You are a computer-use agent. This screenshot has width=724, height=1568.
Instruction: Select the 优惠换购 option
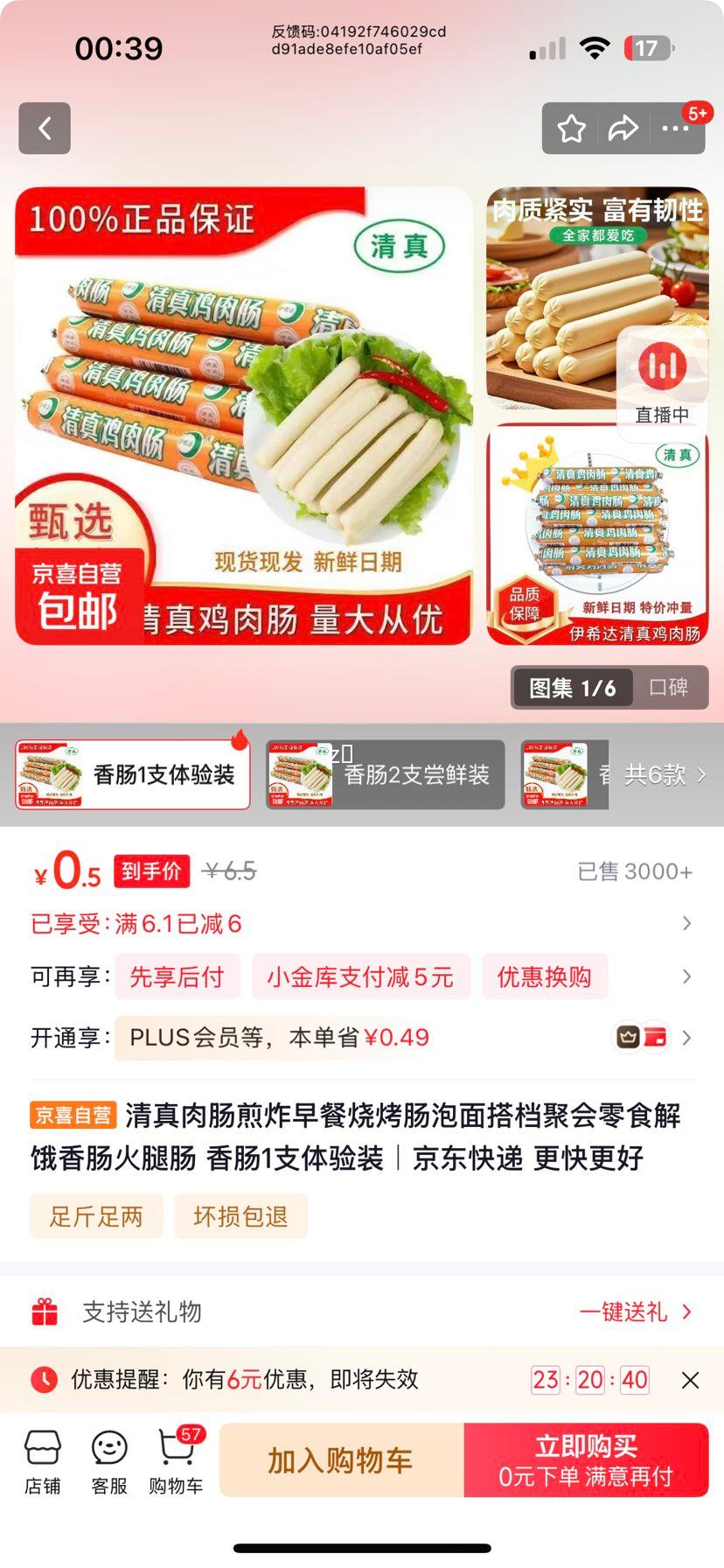click(545, 976)
